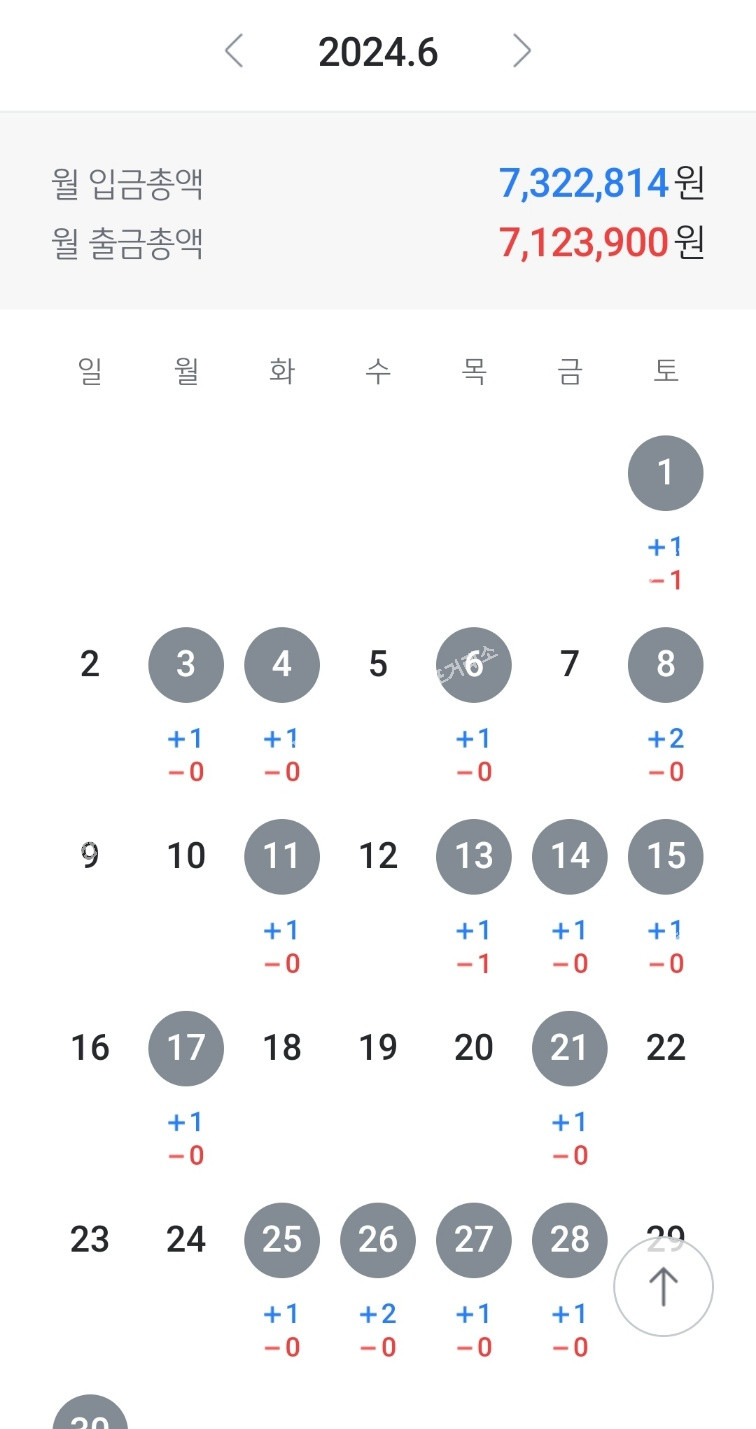The height and width of the screenshot is (1429, 756).
Task: Open the 17th day entry
Action: [x=186, y=1048]
